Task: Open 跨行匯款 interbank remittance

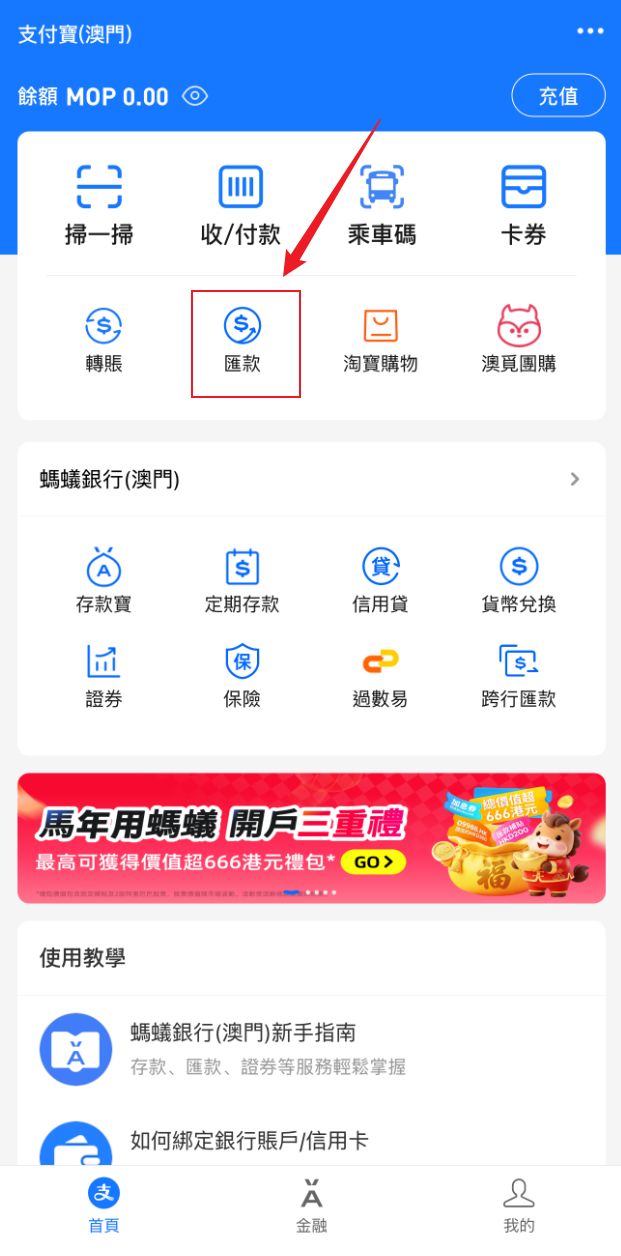Action: [518, 675]
